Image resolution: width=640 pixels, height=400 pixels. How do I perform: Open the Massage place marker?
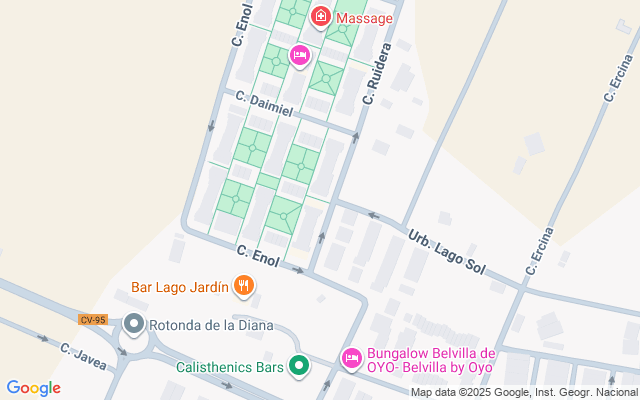pos(321,16)
